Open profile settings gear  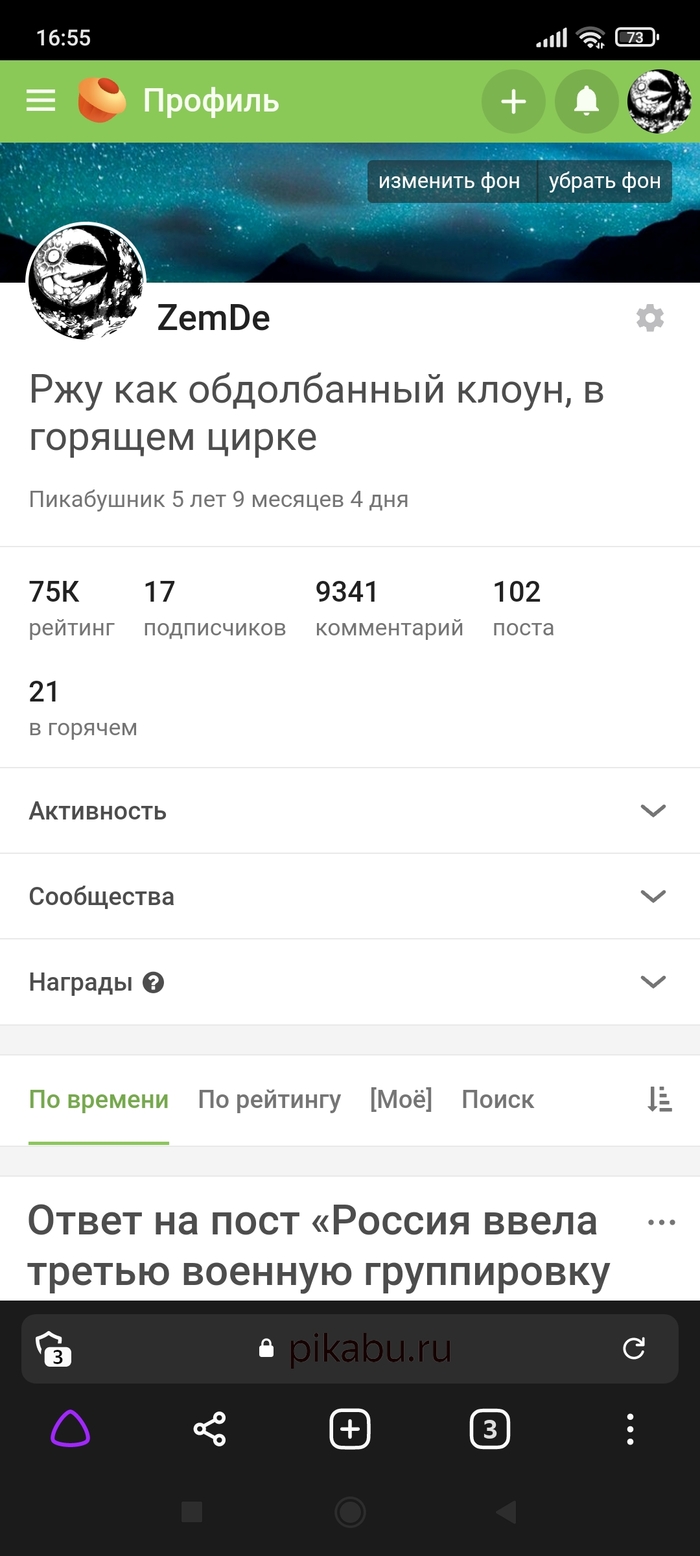coord(650,318)
